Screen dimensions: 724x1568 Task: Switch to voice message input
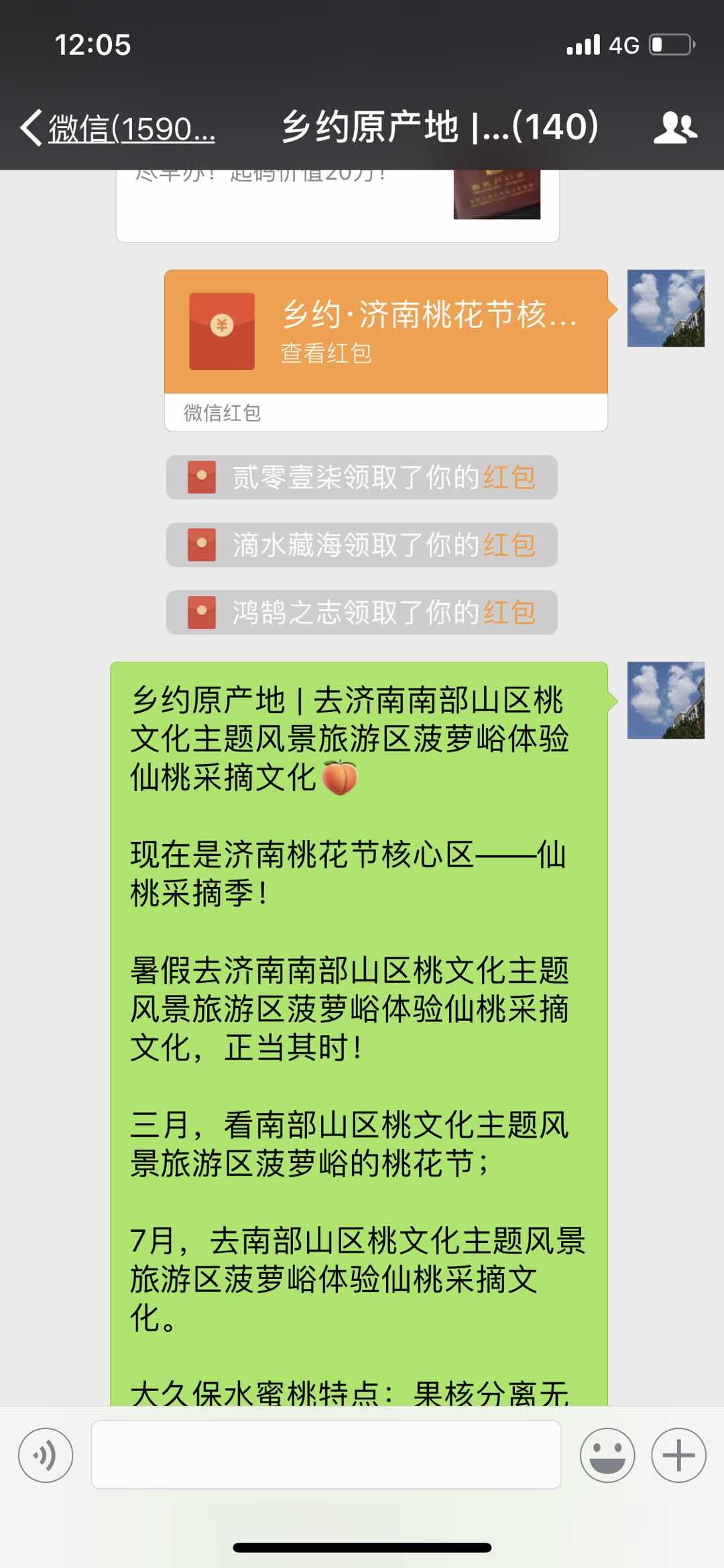click(46, 1455)
